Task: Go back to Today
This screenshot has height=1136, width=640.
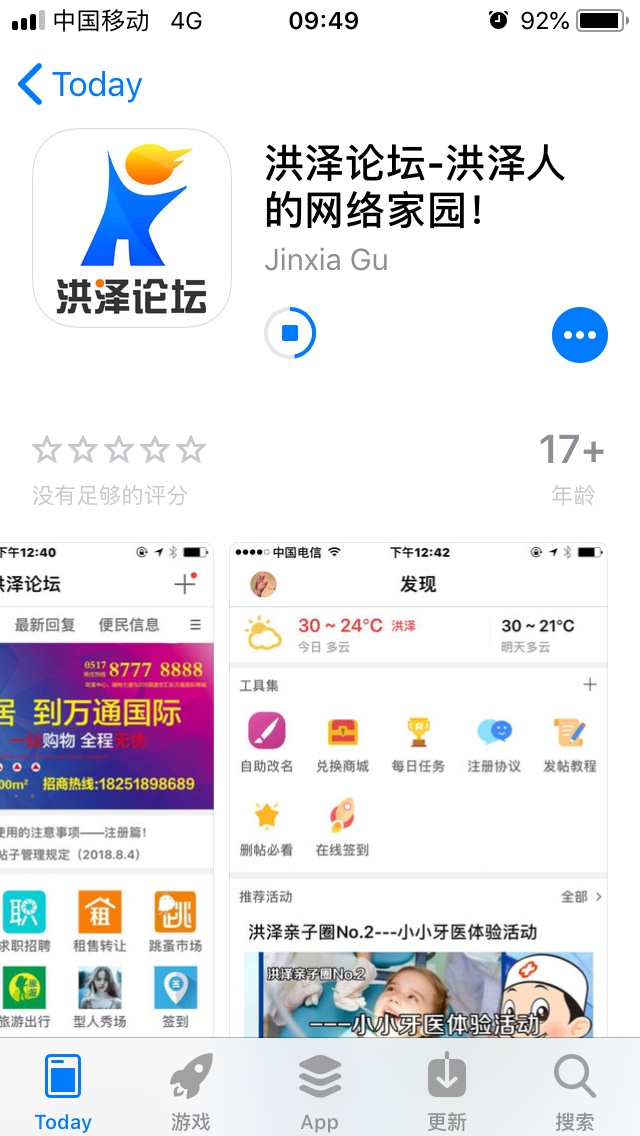Action: pyautogui.click(x=80, y=84)
